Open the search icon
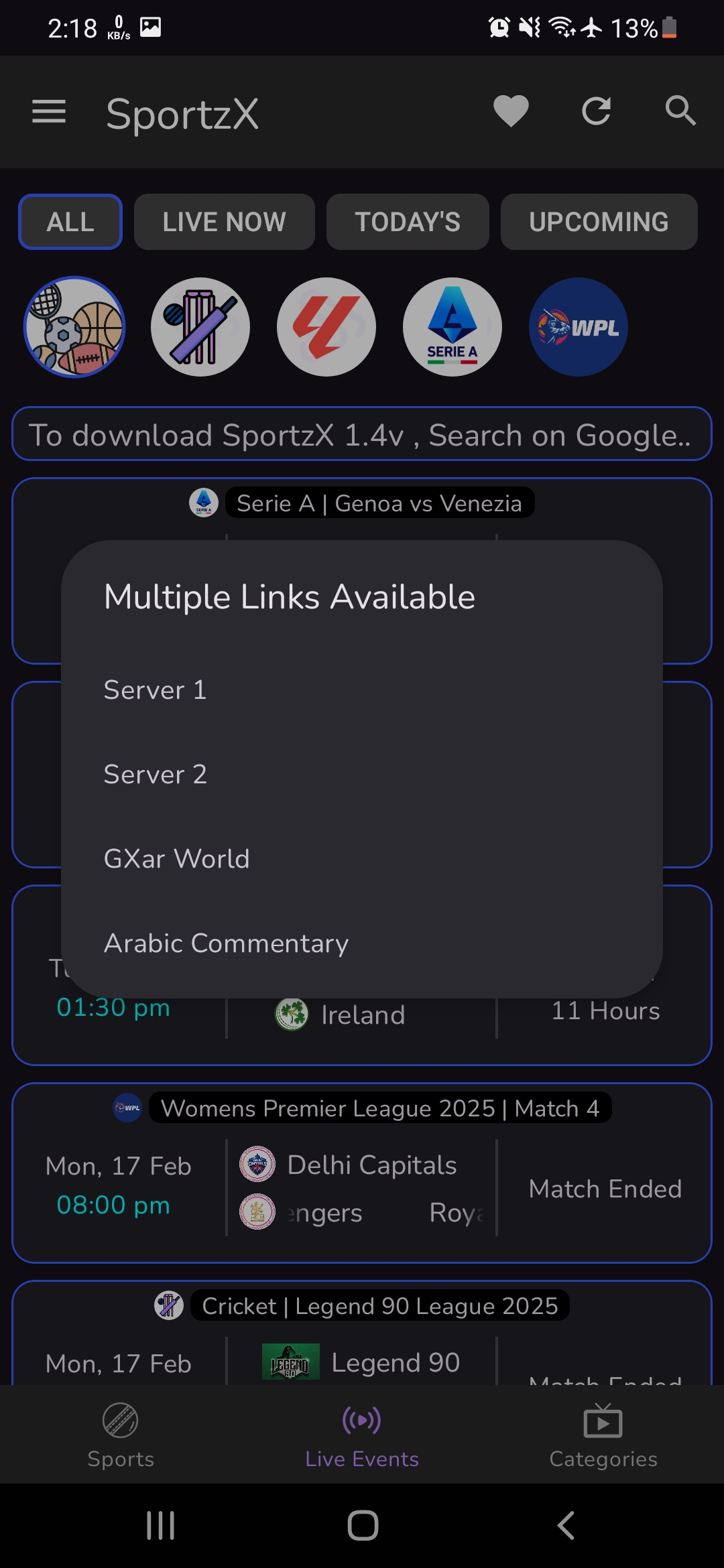 click(x=680, y=111)
